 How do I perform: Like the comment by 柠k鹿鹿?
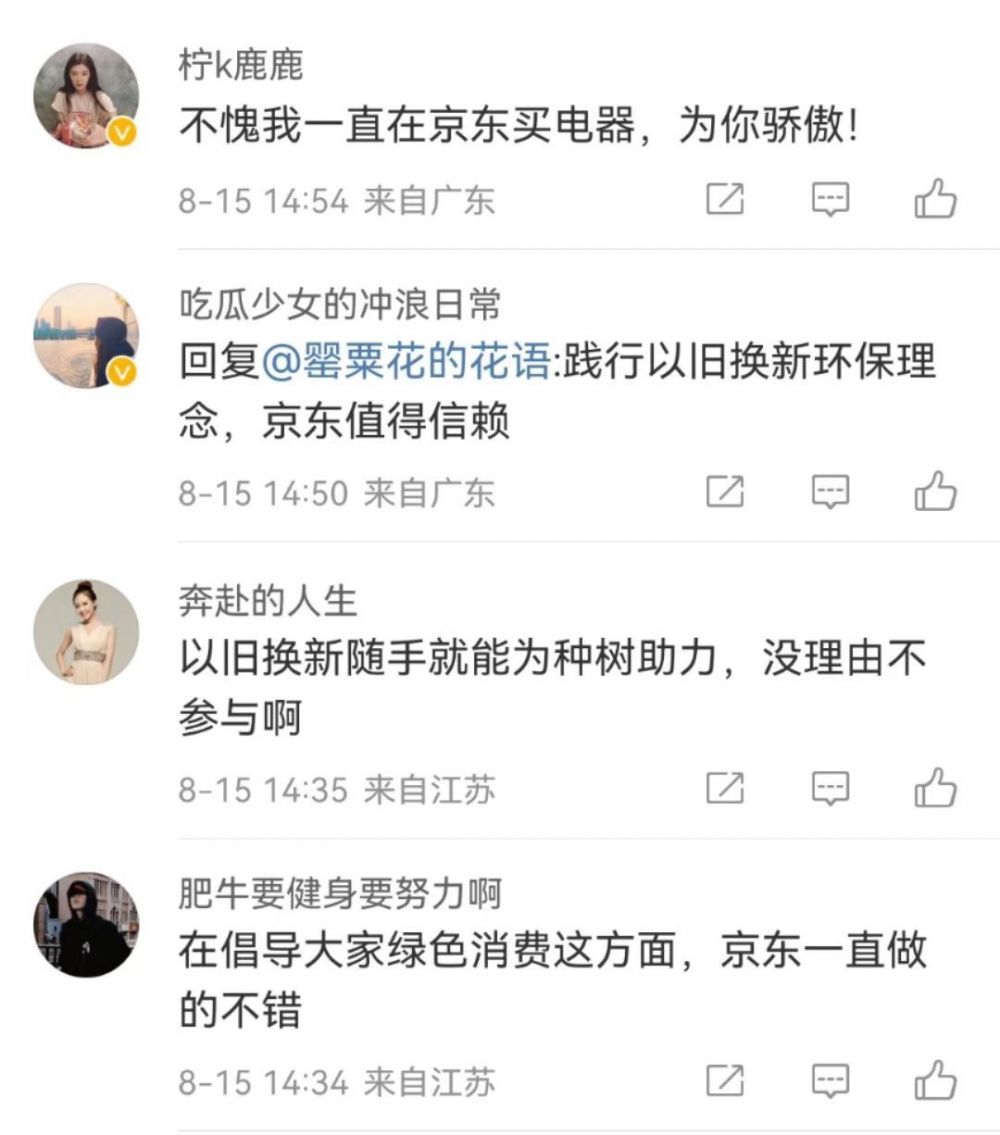coord(935,200)
